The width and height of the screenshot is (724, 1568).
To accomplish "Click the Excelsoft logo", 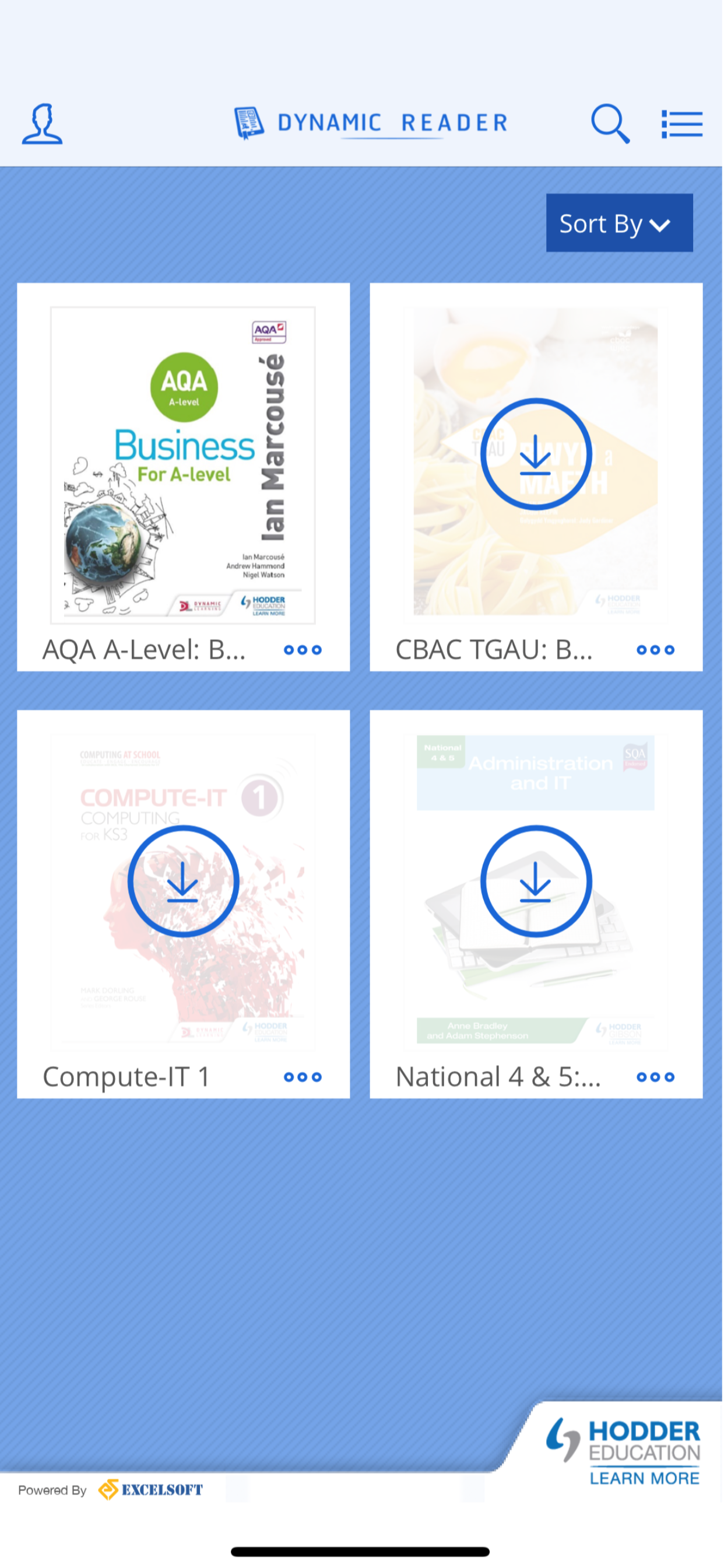I will coord(149,1489).
